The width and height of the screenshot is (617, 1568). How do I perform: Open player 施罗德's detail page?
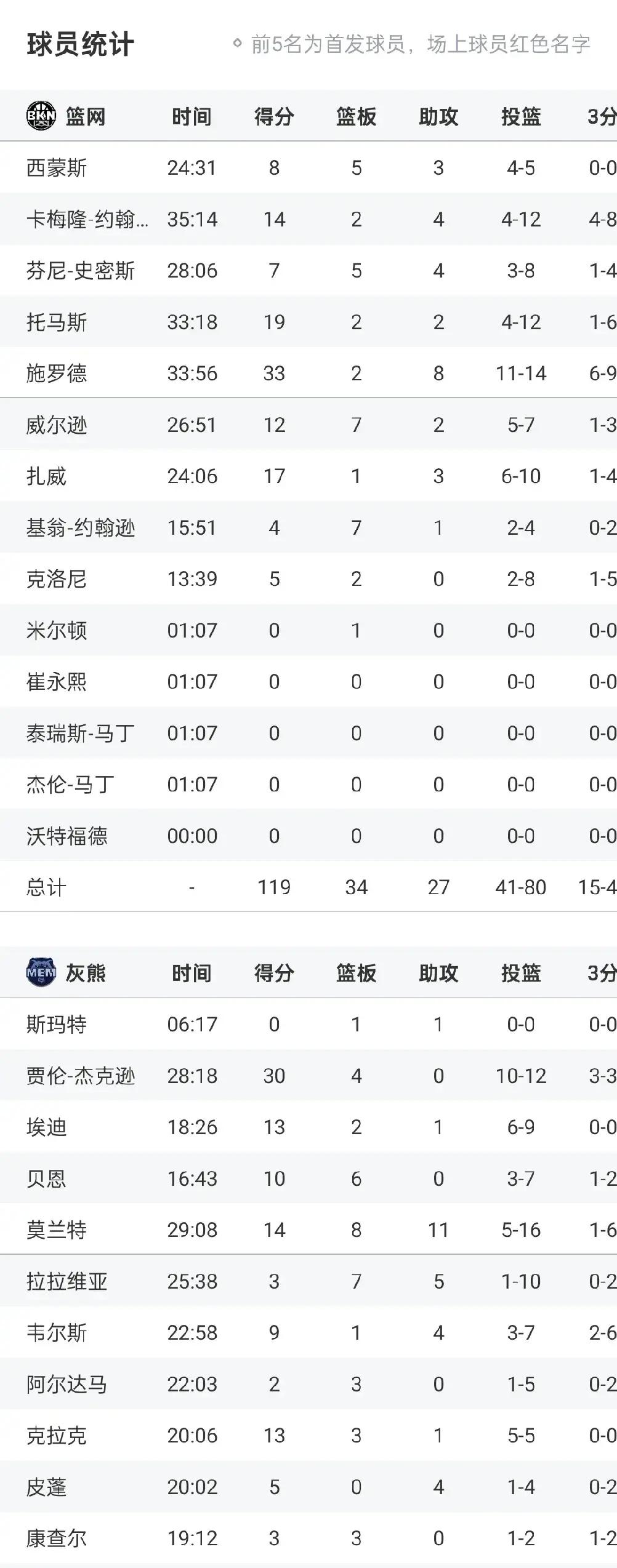click(x=58, y=373)
